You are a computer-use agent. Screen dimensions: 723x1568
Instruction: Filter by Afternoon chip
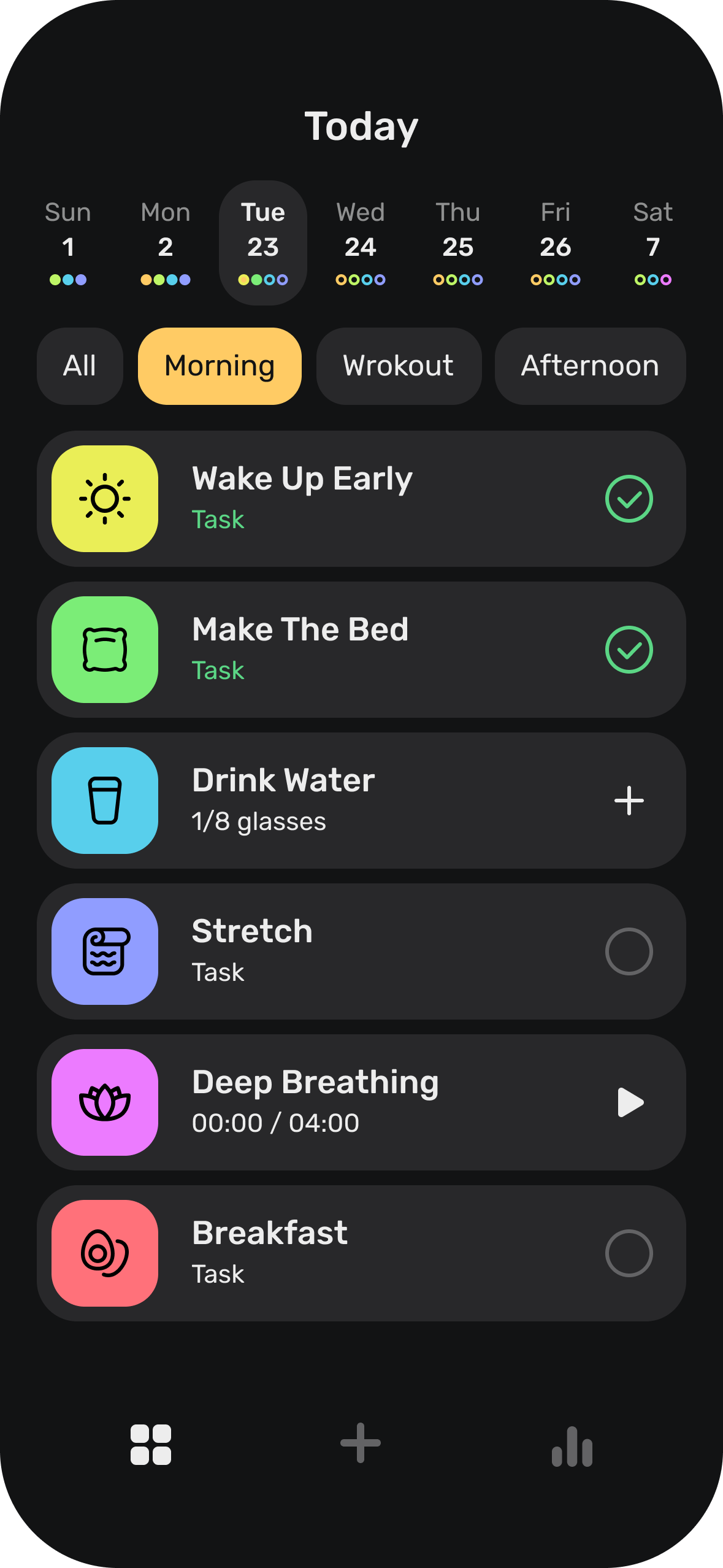[x=590, y=366]
